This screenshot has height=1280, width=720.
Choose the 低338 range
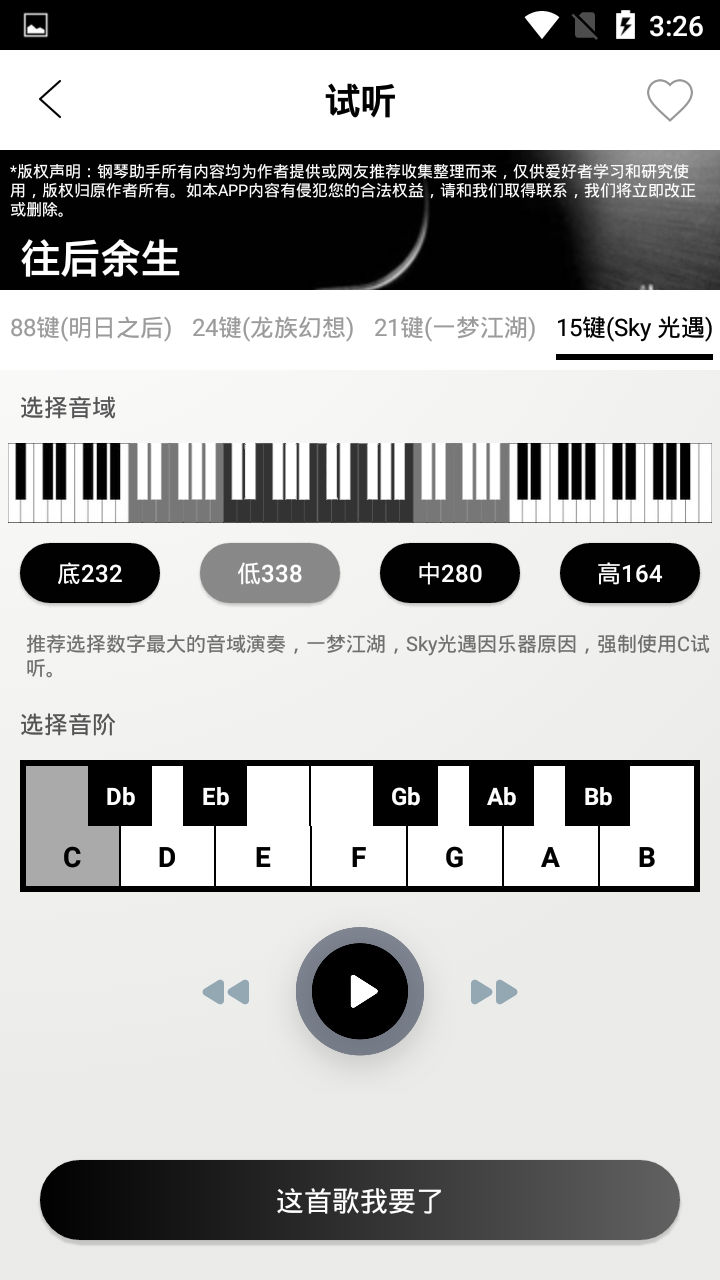[x=270, y=573]
